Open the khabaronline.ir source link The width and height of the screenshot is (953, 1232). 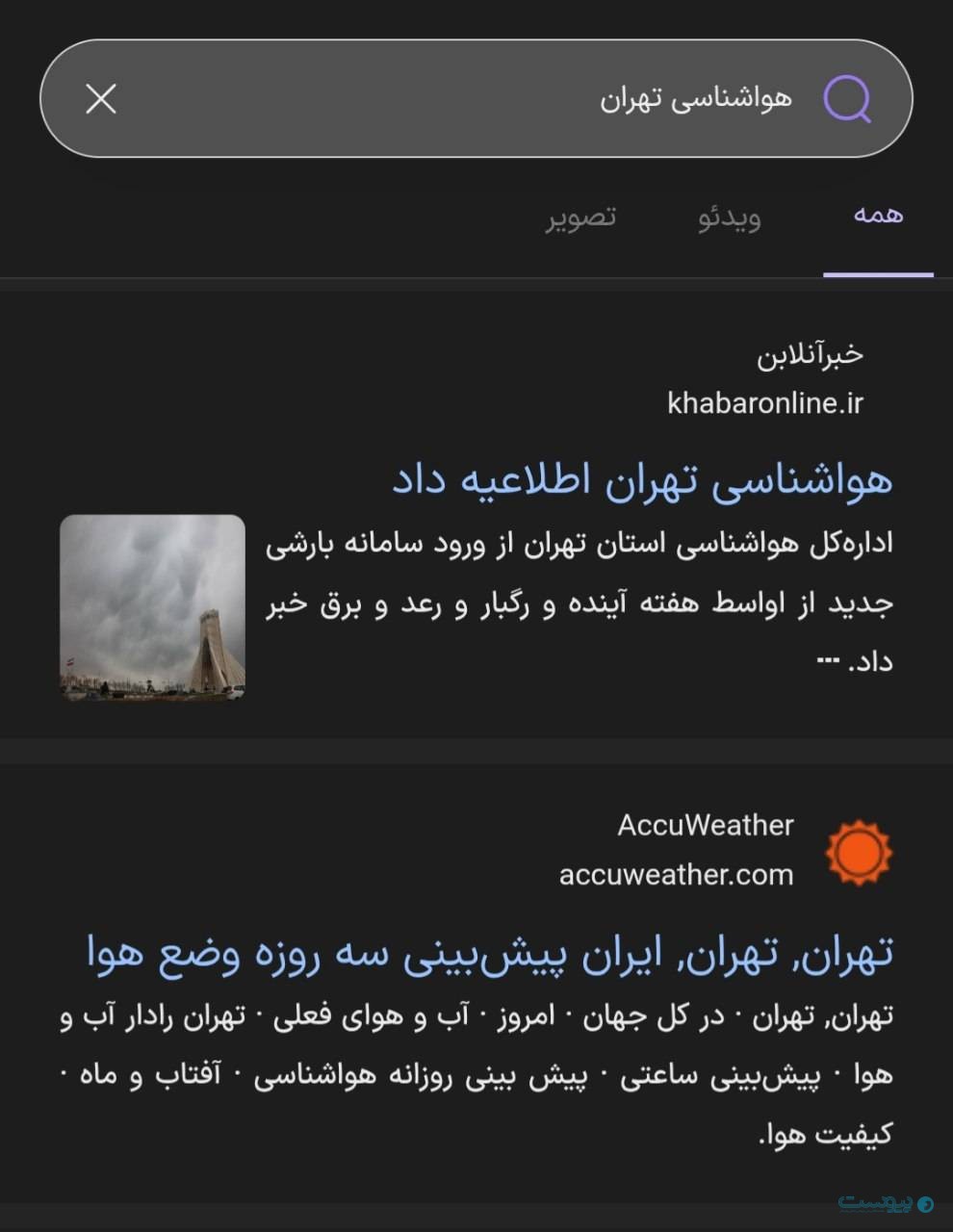pyautogui.click(x=765, y=403)
